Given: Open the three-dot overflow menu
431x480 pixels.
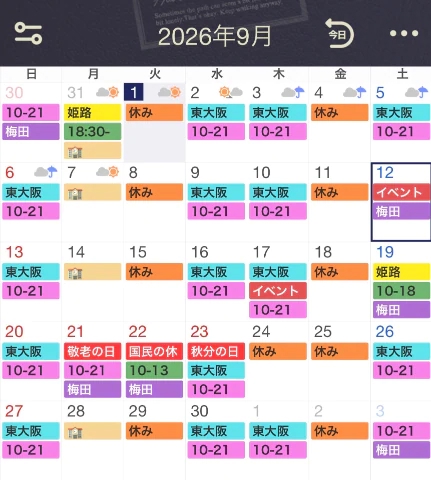Looking at the screenshot, I should coord(404,33).
